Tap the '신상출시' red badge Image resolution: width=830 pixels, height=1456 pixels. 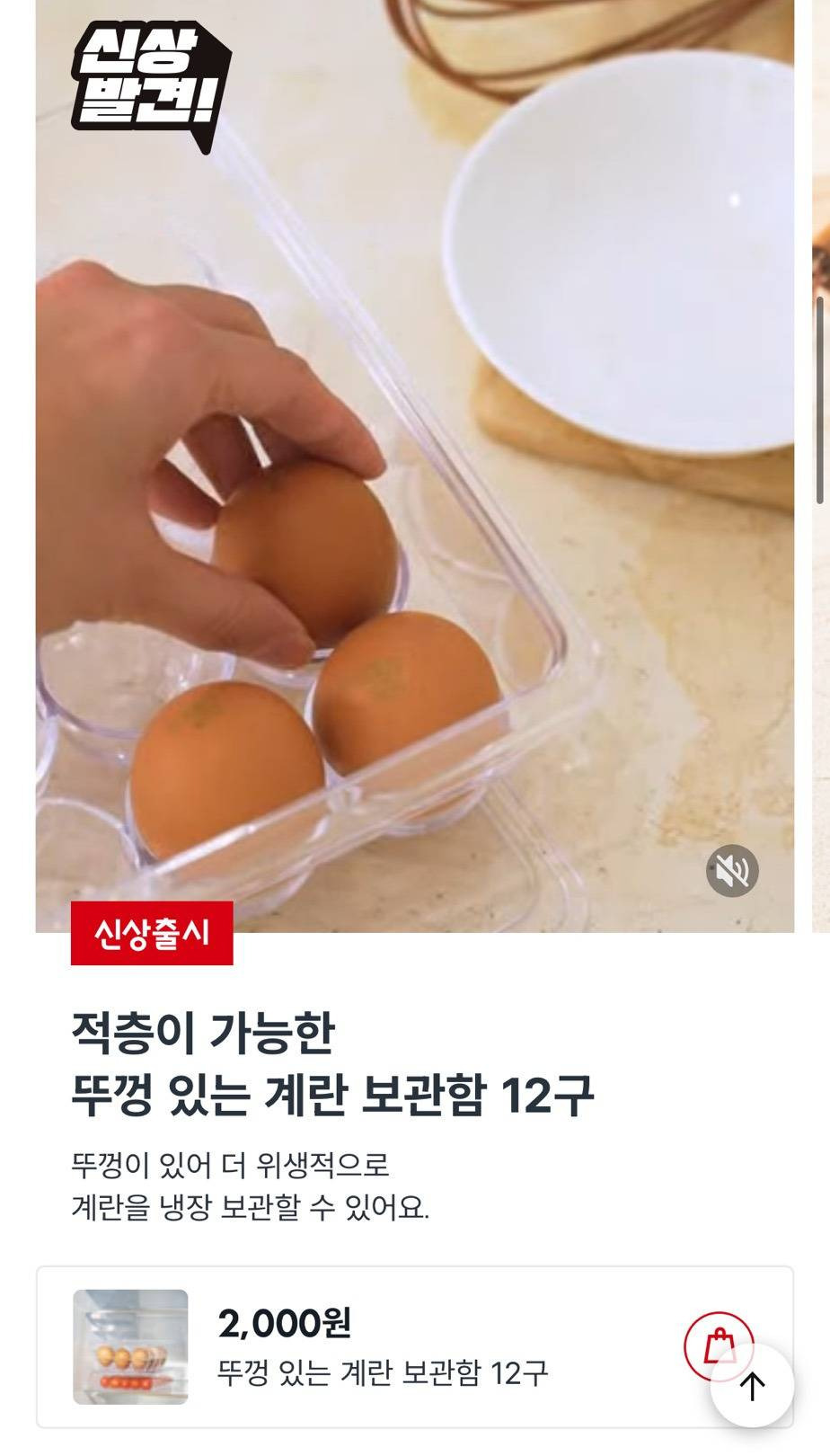(152, 935)
